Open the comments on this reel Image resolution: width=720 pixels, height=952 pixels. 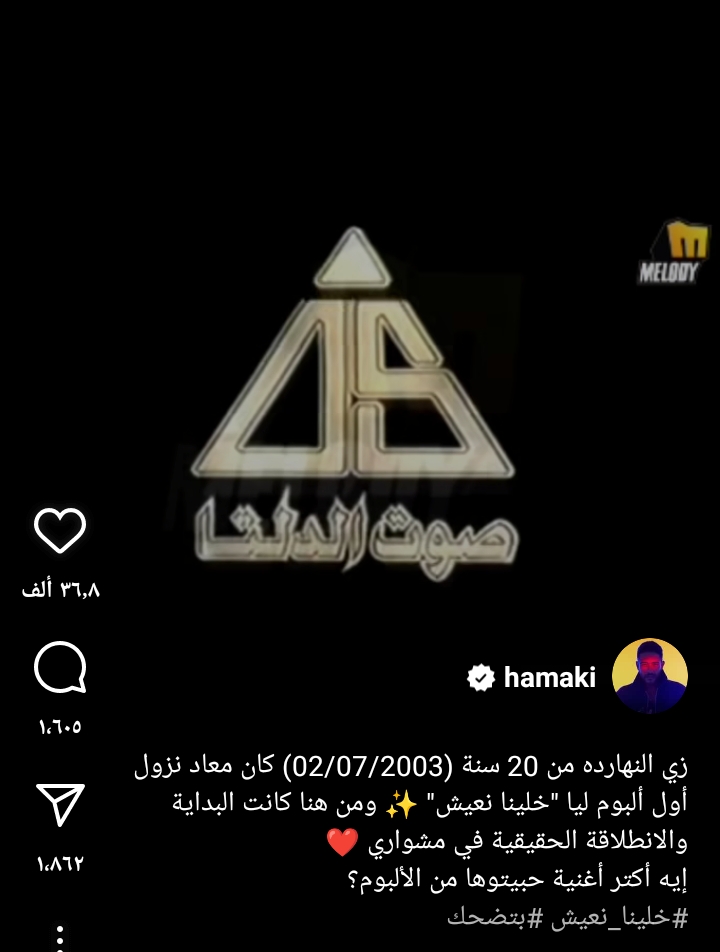[60, 668]
